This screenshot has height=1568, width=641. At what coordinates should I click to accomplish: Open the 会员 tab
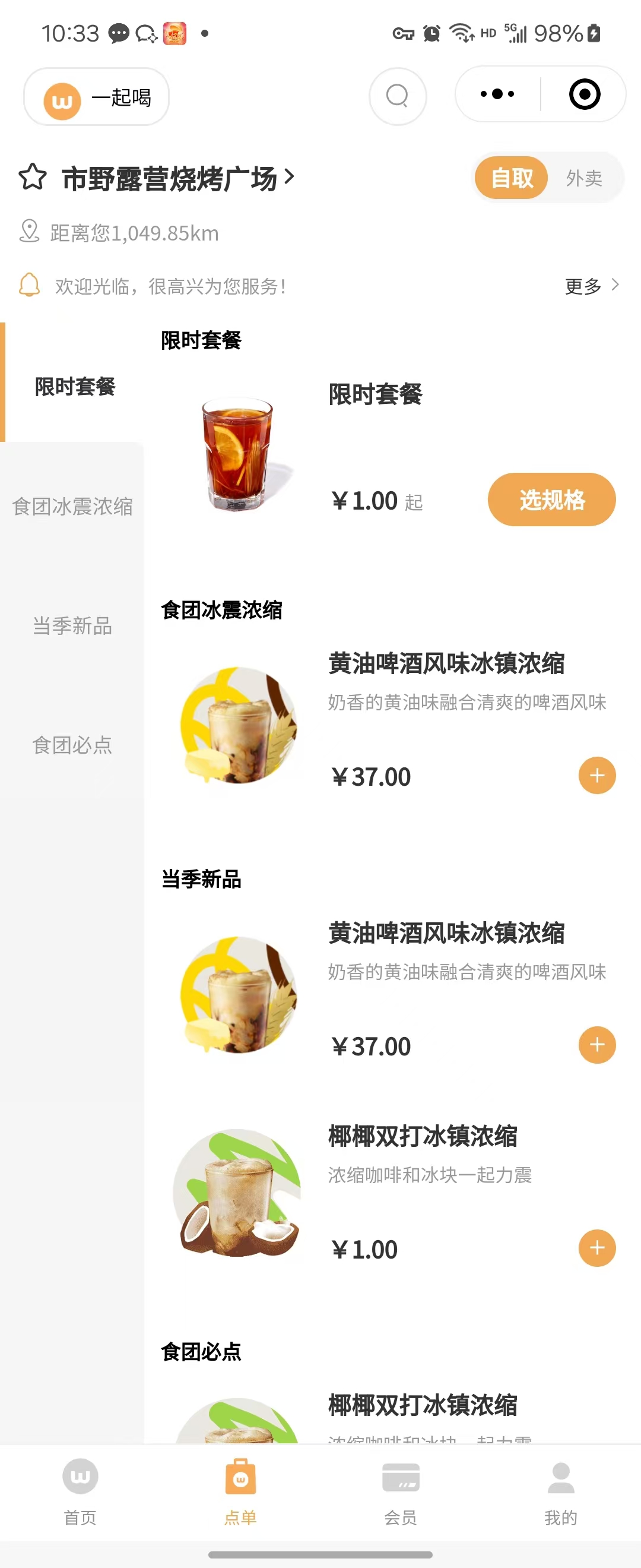401,1490
